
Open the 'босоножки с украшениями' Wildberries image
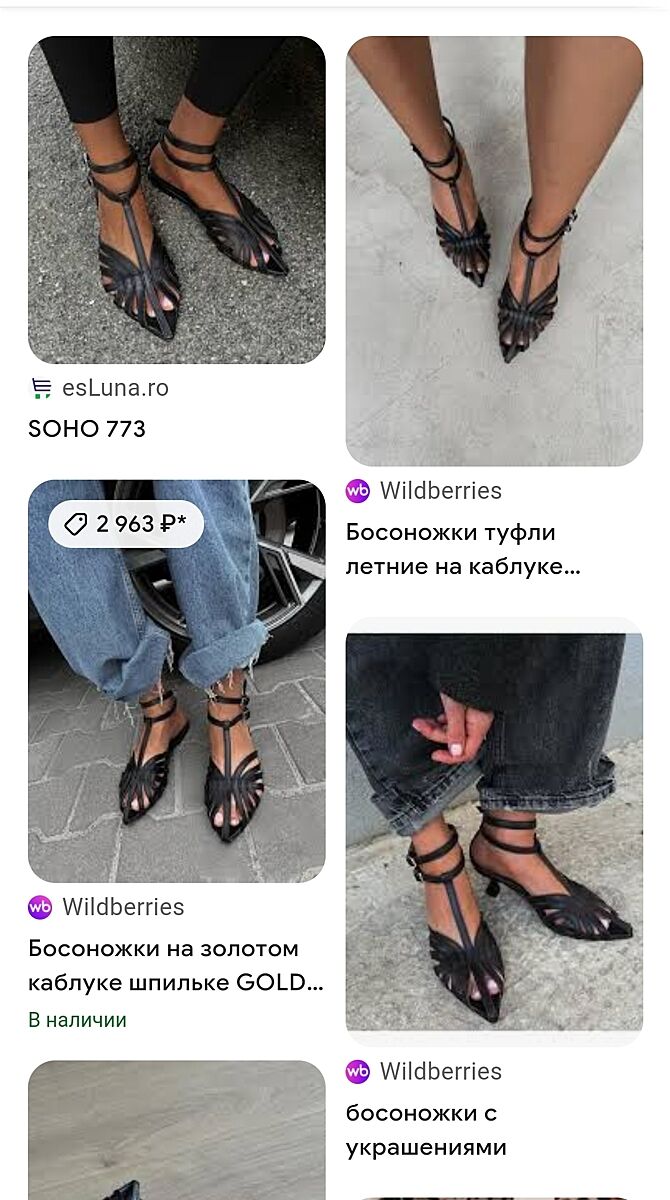pos(494,830)
